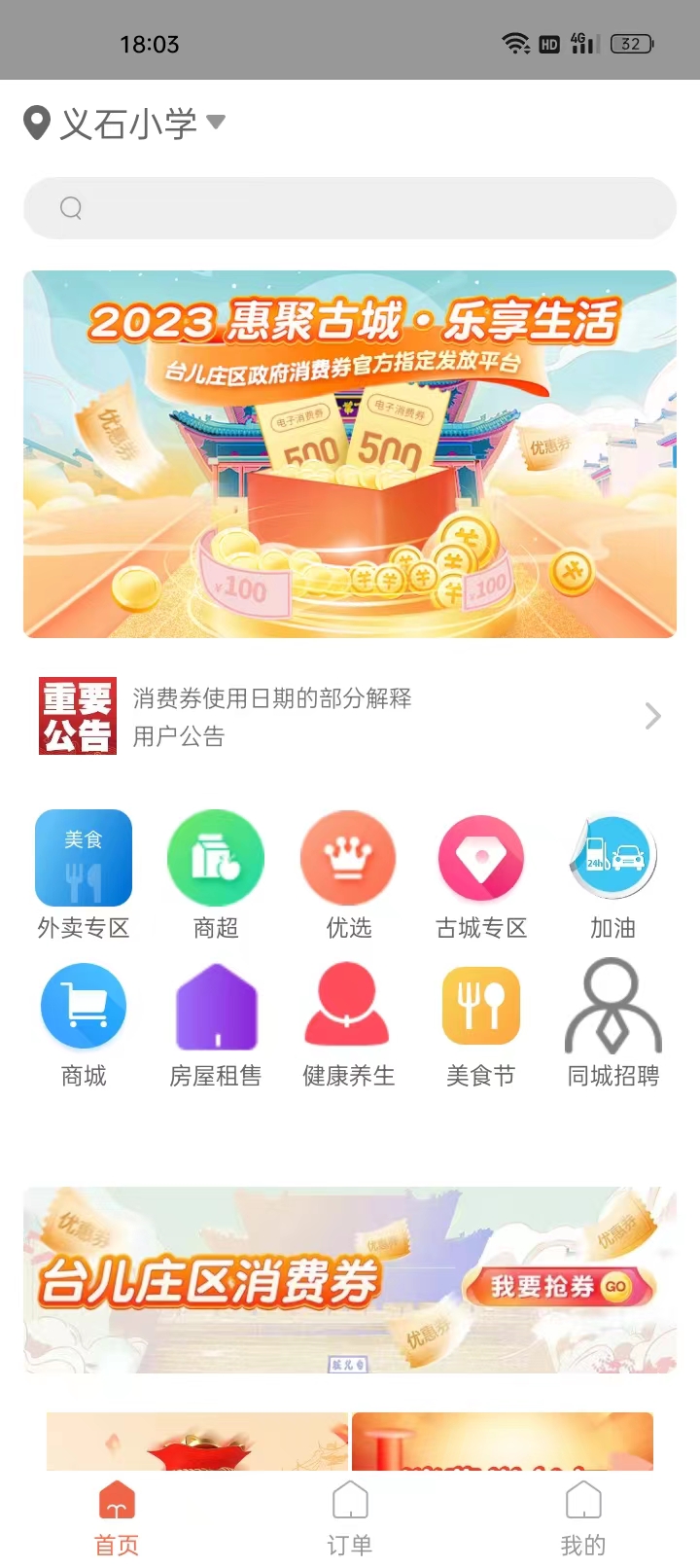Switch to the 我的 tab
Screen dimensions: 700x1568
coord(583,1518)
